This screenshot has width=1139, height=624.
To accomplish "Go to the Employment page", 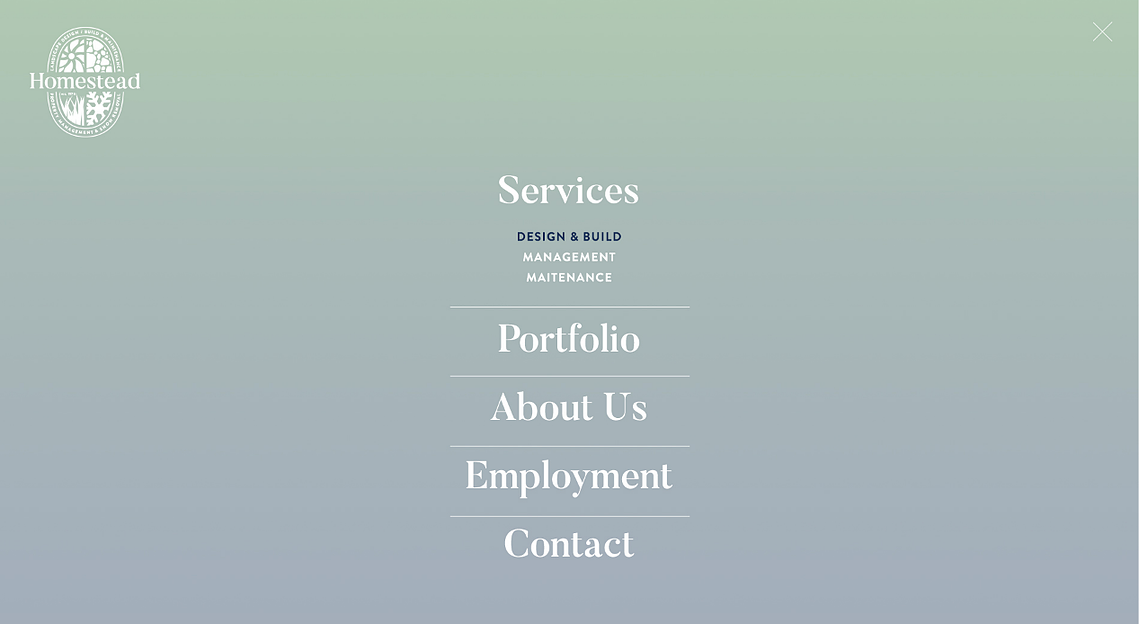I will point(568,477).
